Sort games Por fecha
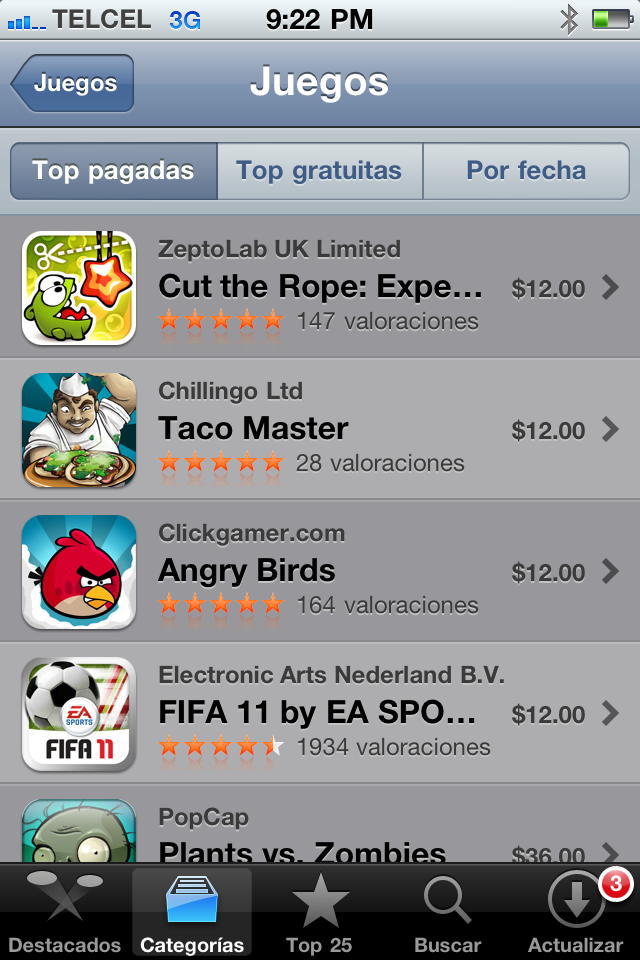Screen dimensions: 640x960 [526, 171]
